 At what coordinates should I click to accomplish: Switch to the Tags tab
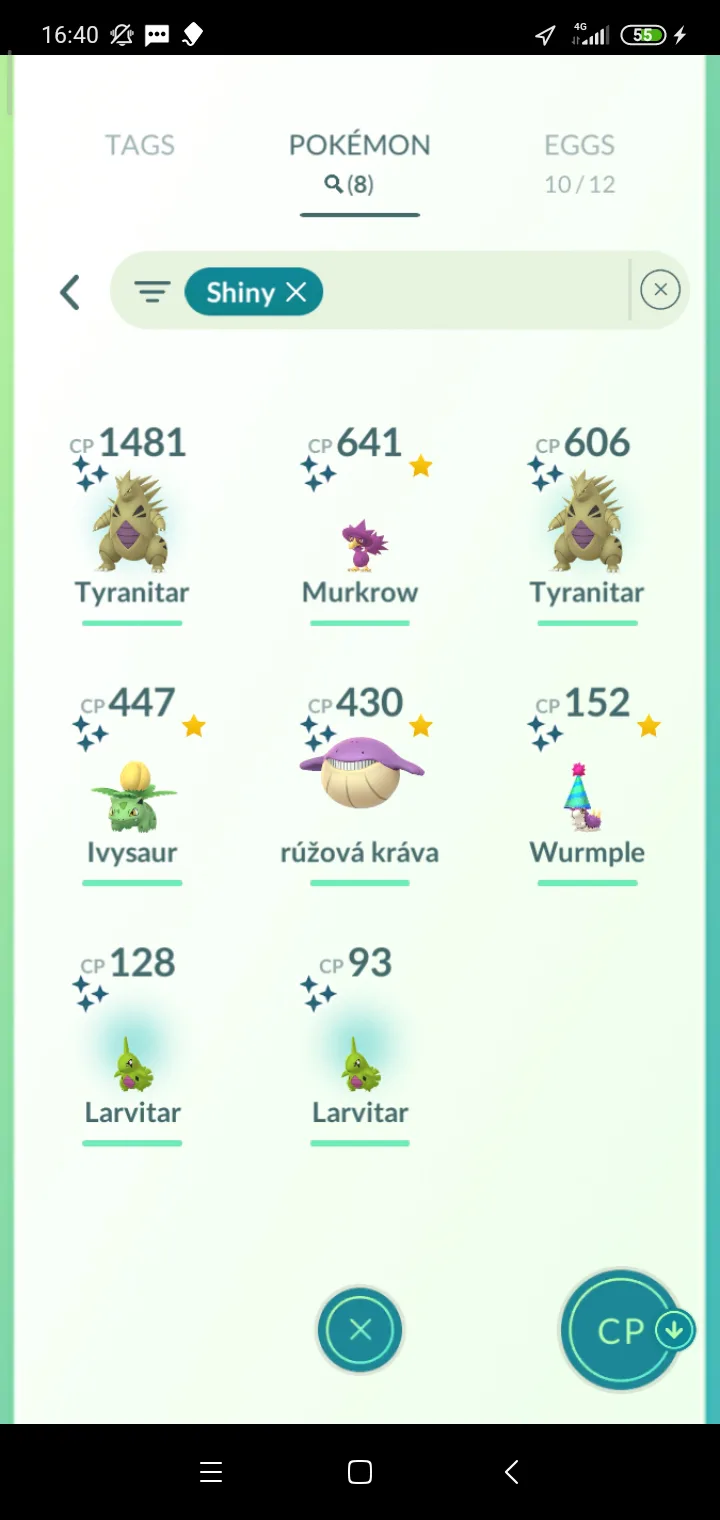click(x=140, y=146)
